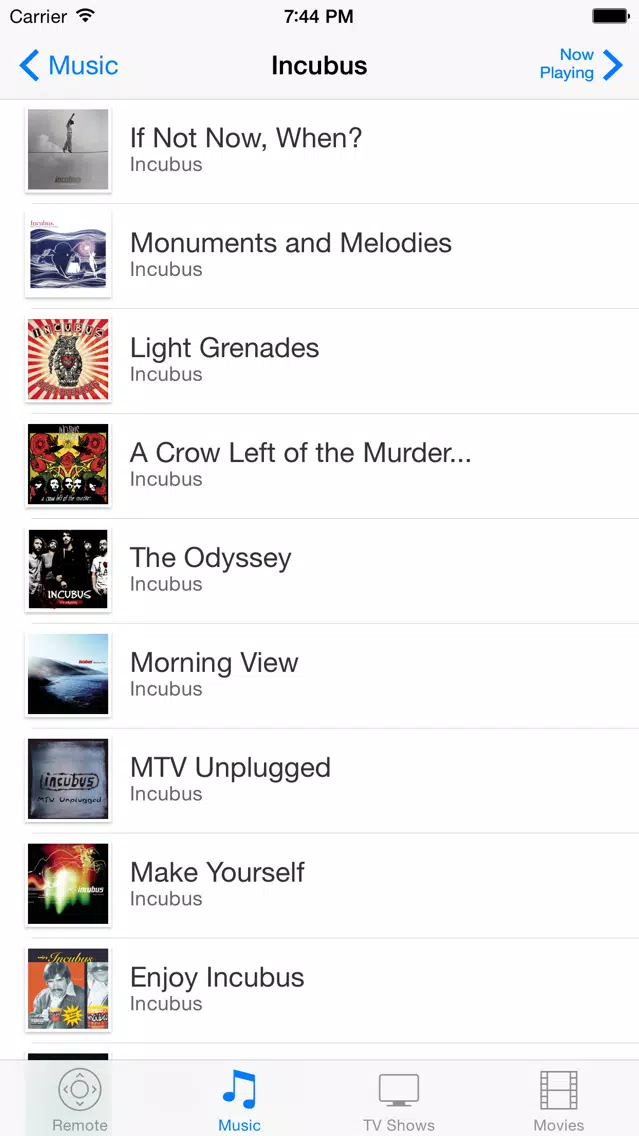View The Odyssey album

(x=320, y=571)
